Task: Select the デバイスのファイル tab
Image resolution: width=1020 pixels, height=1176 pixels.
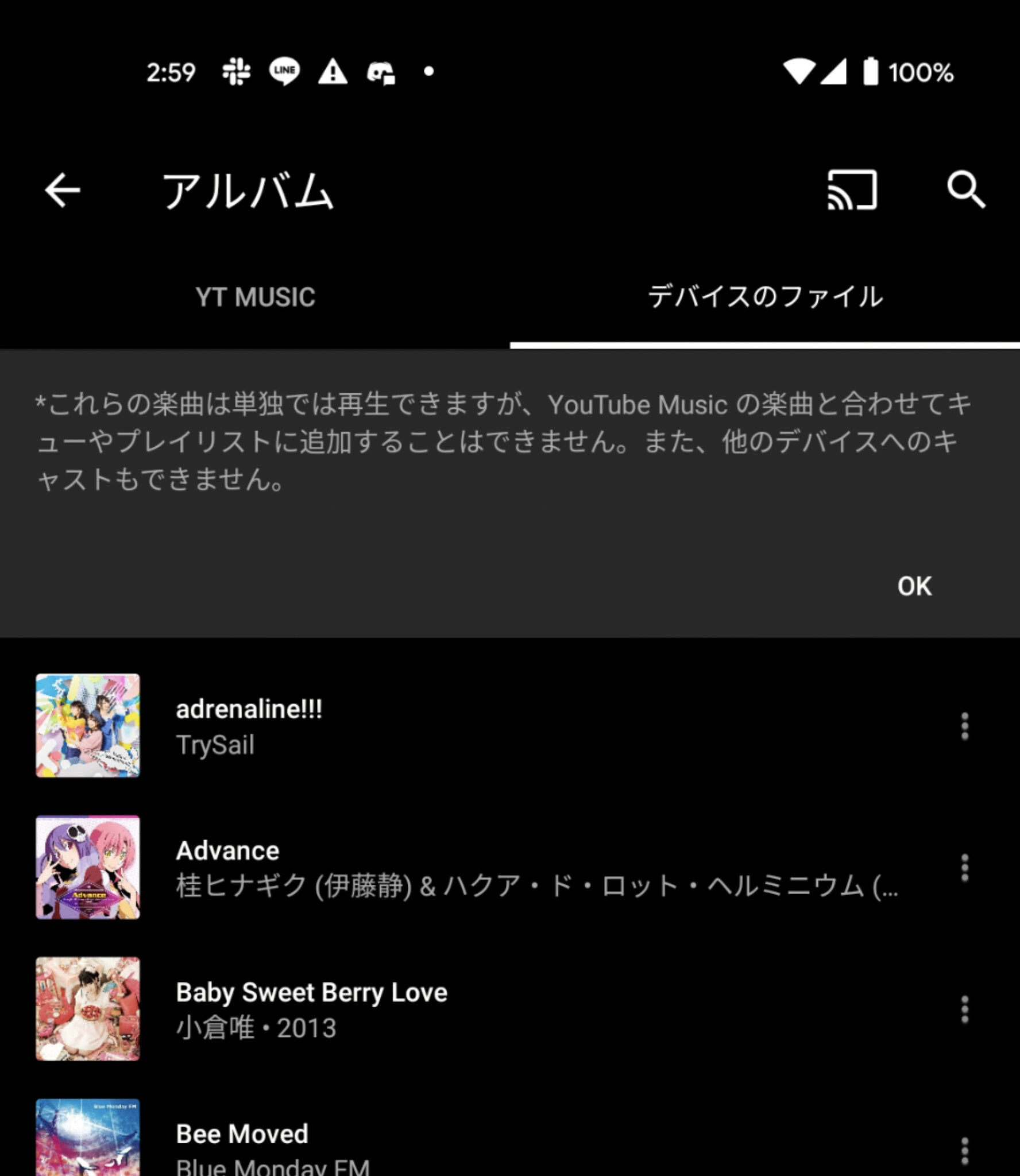Action: click(x=765, y=297)
